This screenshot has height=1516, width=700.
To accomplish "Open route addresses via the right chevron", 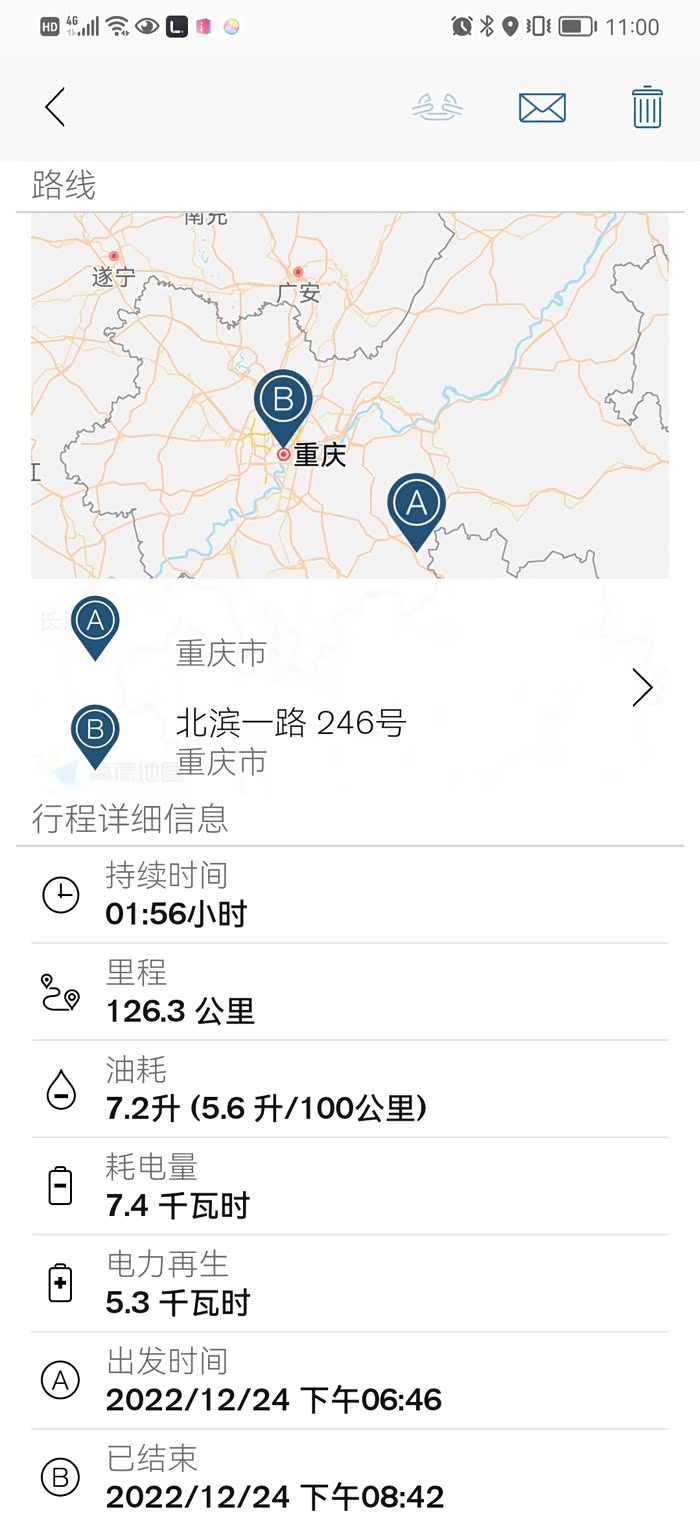I will coord(642,687).
